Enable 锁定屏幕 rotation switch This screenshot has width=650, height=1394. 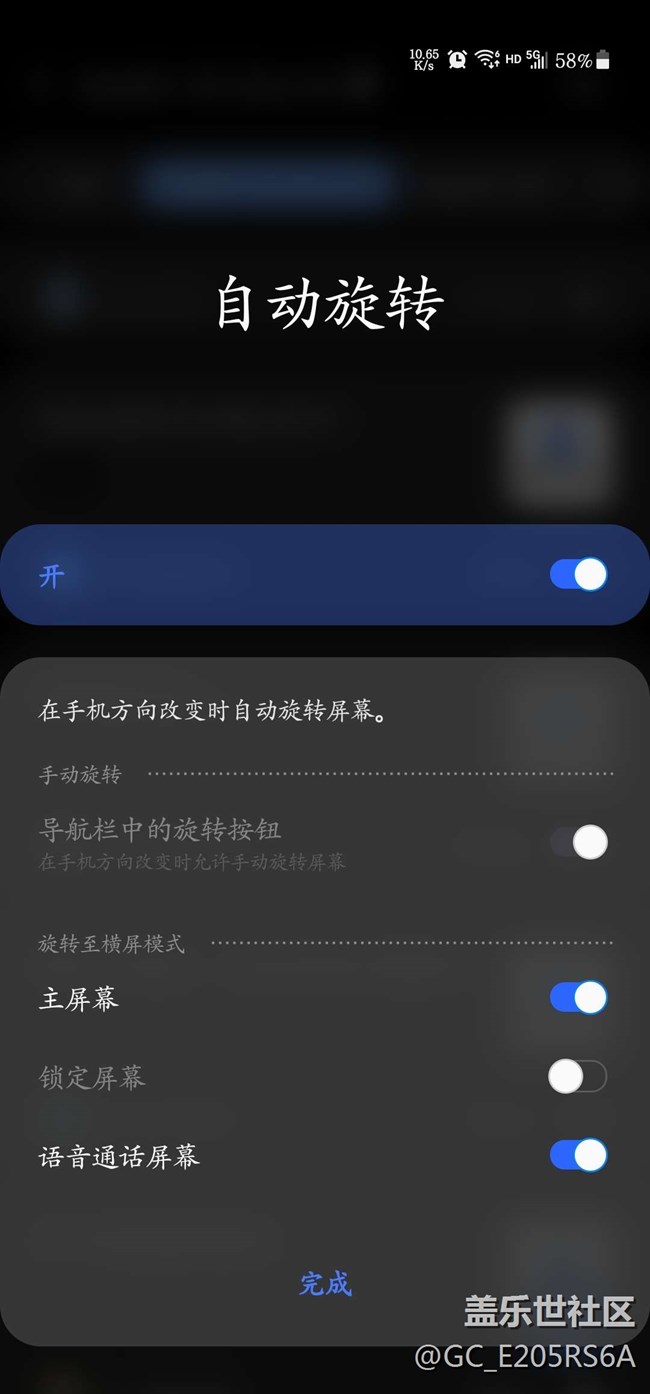578,1077
